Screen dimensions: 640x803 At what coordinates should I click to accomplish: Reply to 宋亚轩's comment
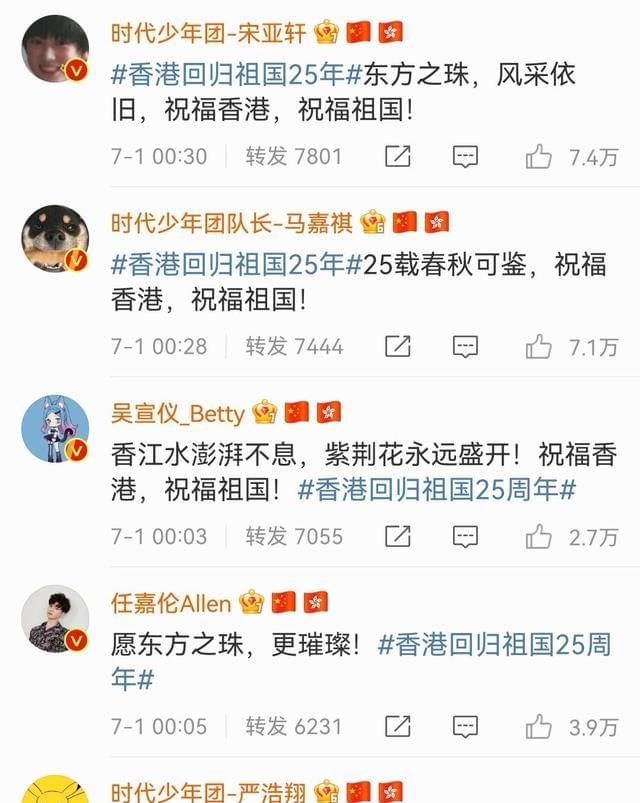[465, 156]
